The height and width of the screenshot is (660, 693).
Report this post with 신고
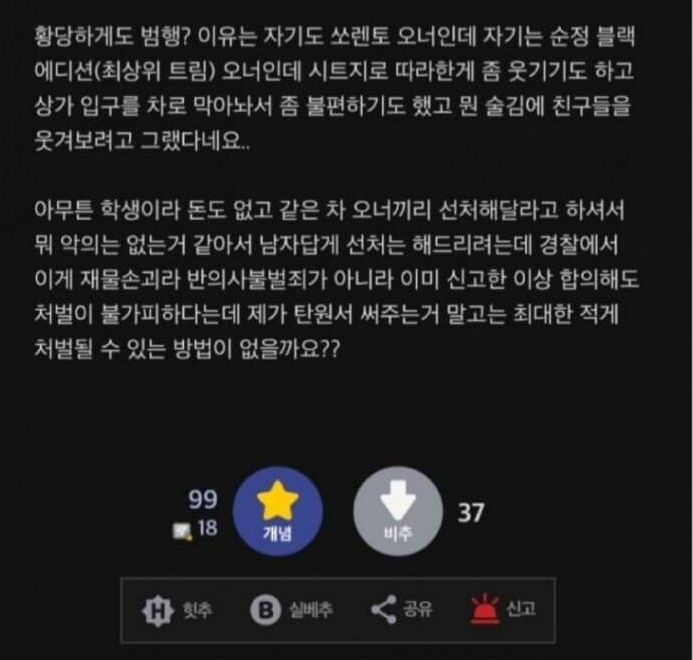[x=503, y=609]
